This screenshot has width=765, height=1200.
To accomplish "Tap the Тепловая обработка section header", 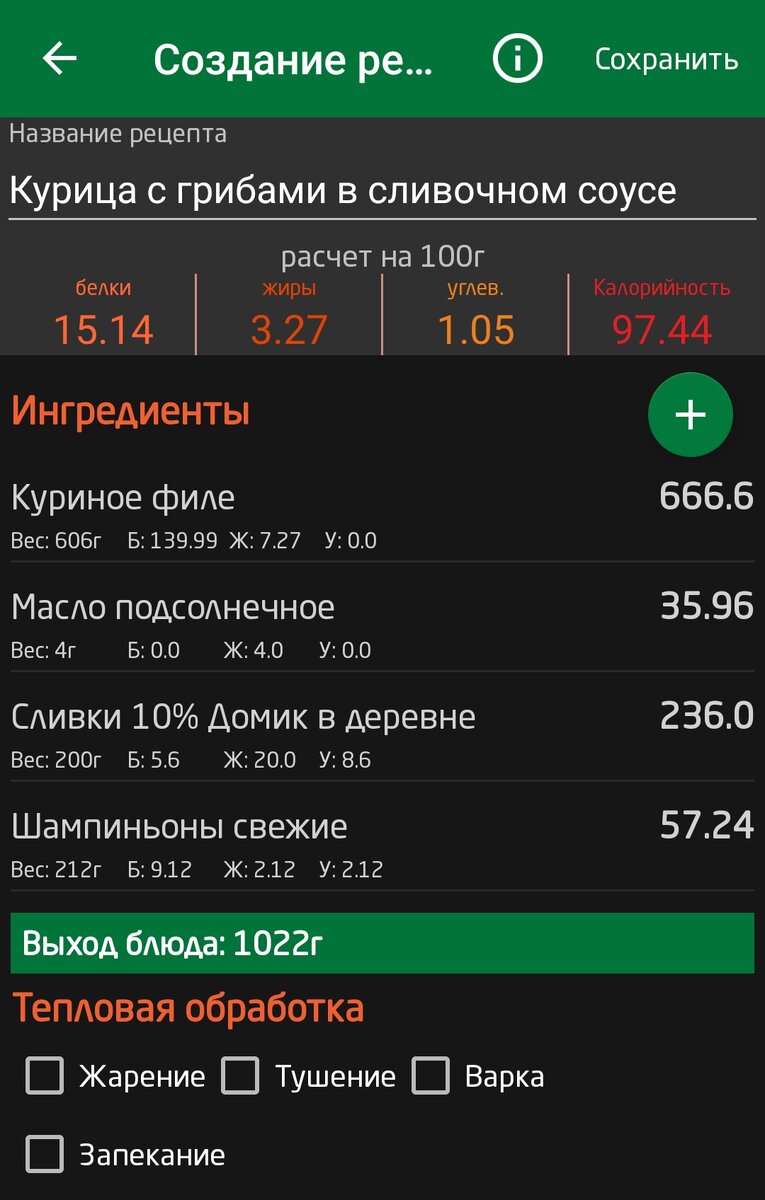I will coord(185,1008).
